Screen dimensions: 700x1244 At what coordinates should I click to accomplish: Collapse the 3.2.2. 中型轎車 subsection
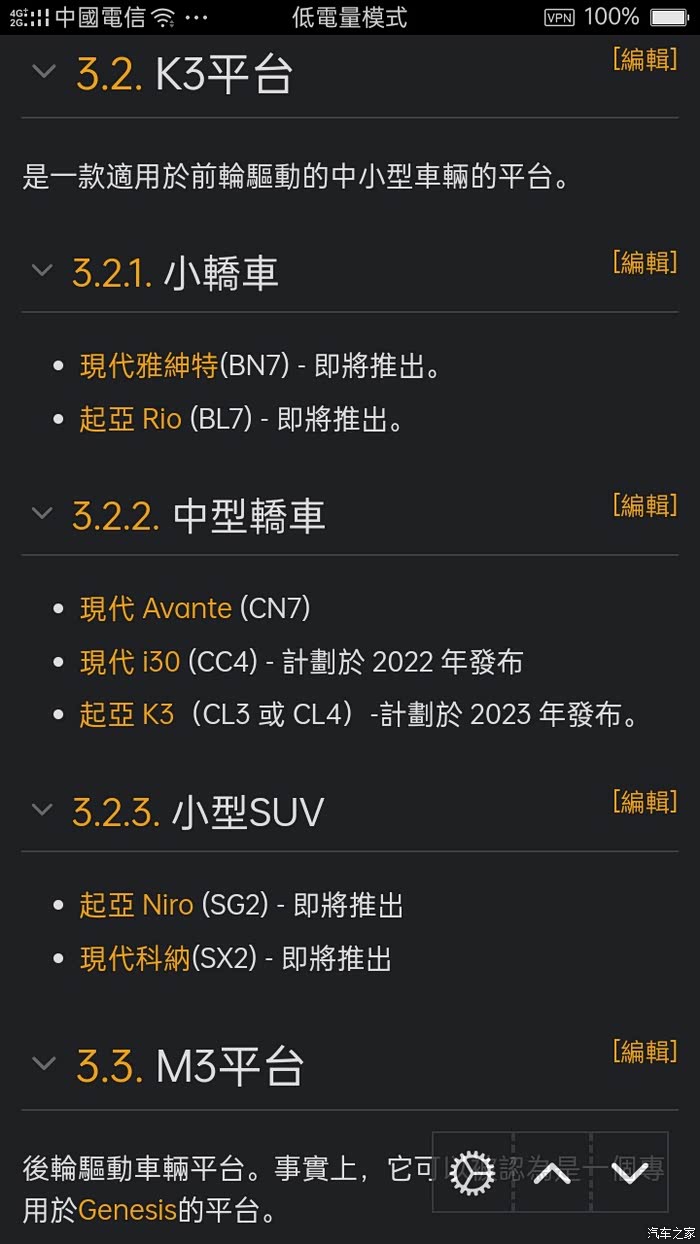point(42,513)
